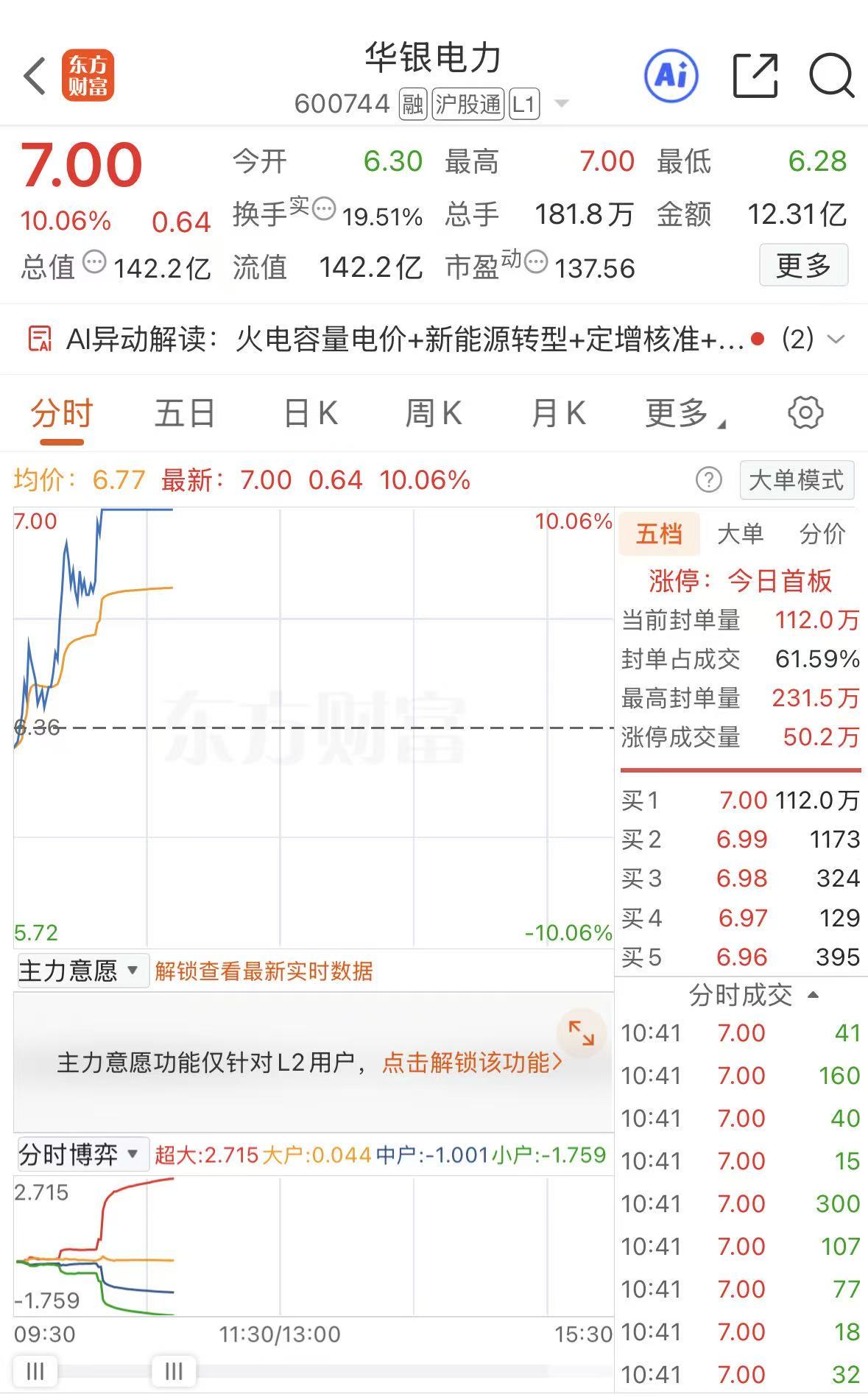Go back using the top-left arrow
Screen dimensions: 868x1397
pyautogui.click(x=35, y=76)
